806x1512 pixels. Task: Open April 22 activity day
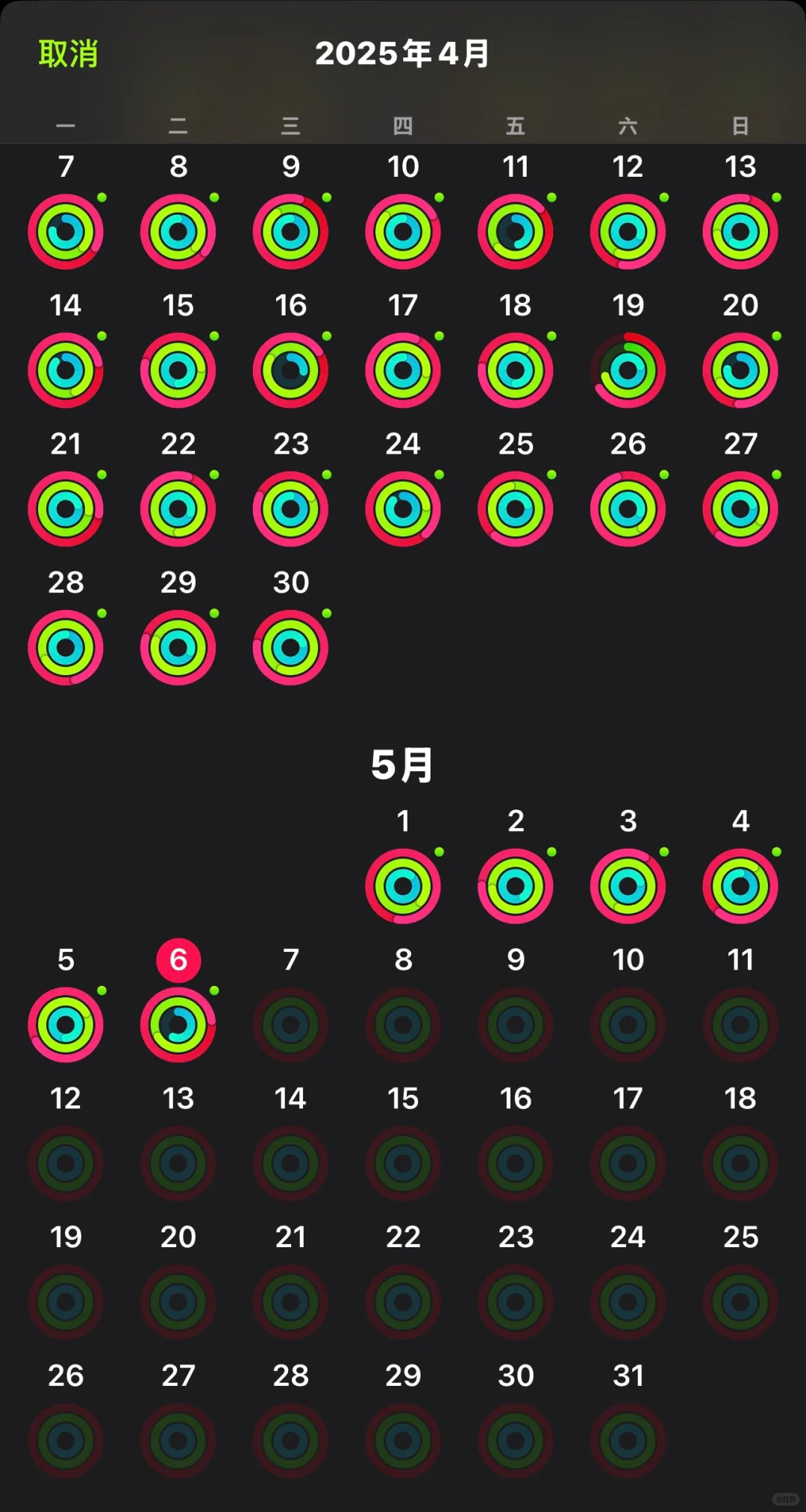[x=178, y=509]
